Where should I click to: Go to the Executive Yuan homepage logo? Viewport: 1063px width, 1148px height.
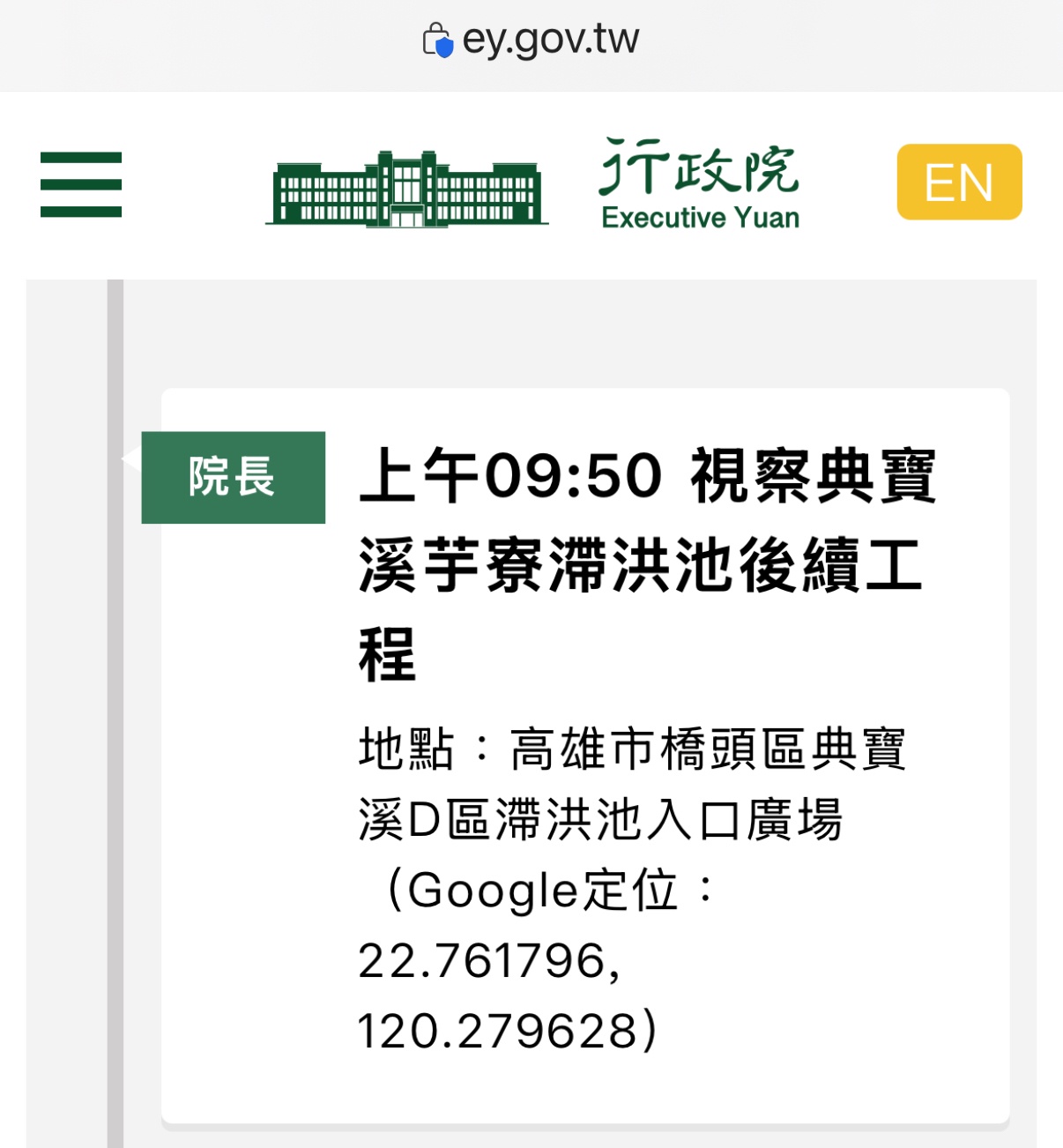coord(533,186)
